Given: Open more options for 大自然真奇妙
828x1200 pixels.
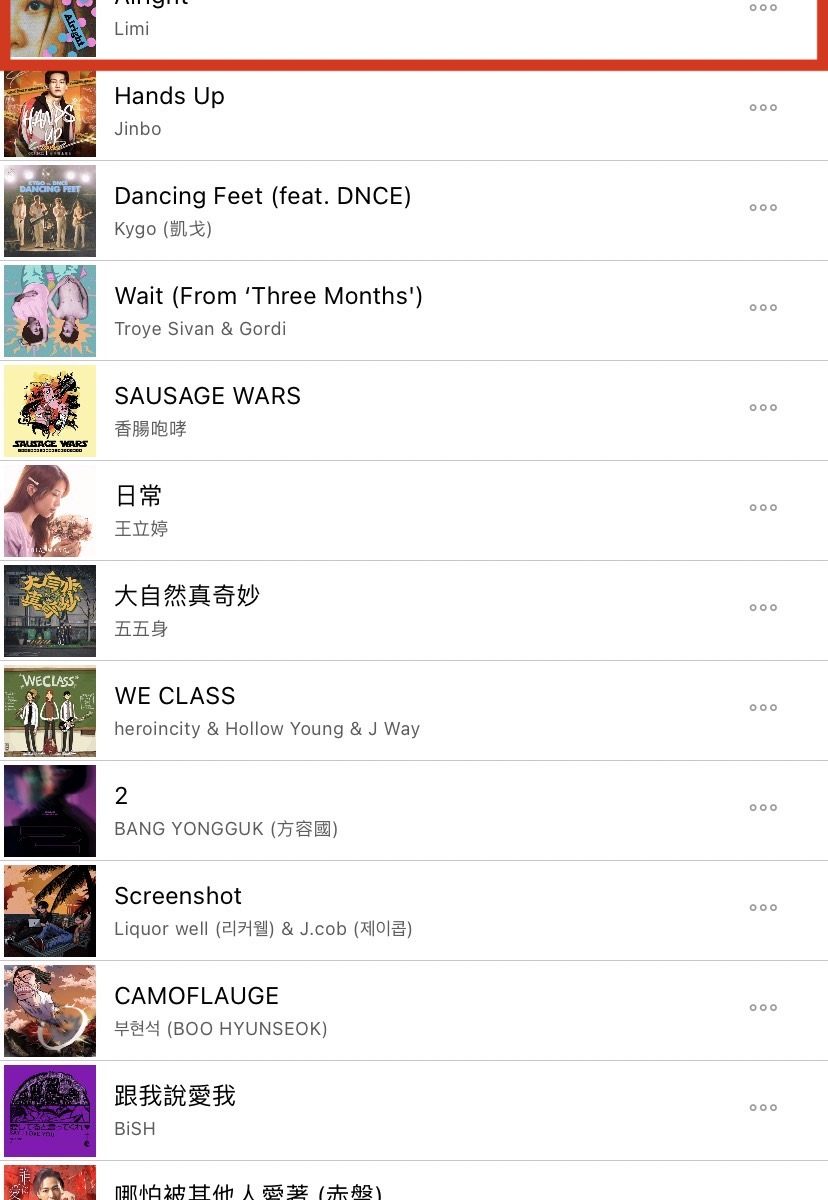Looking at the screenshot, I should point(763,608).
